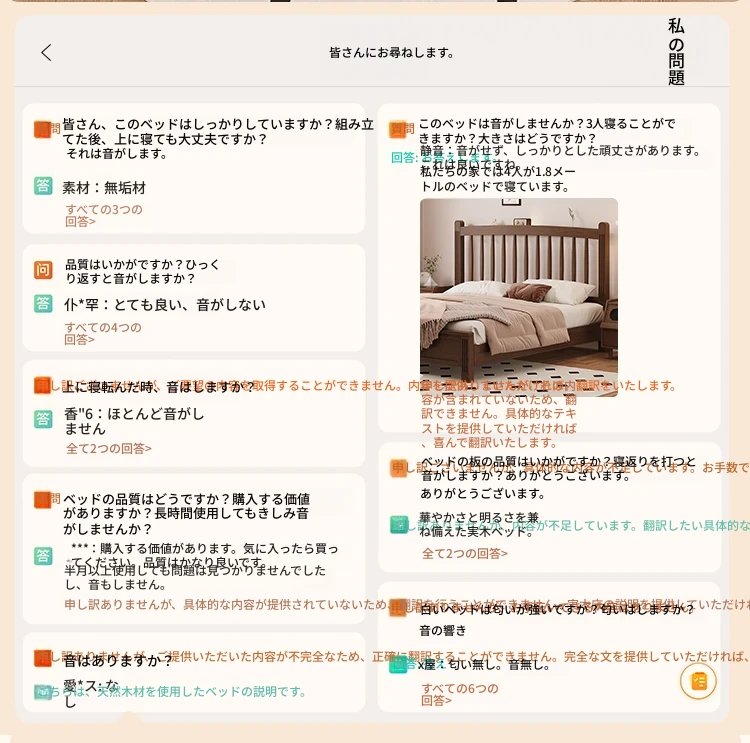Image resolution: width=750 pixels, height=743 pixels.
Task: Open the bed photo in the answer
Action: point(518,296)
